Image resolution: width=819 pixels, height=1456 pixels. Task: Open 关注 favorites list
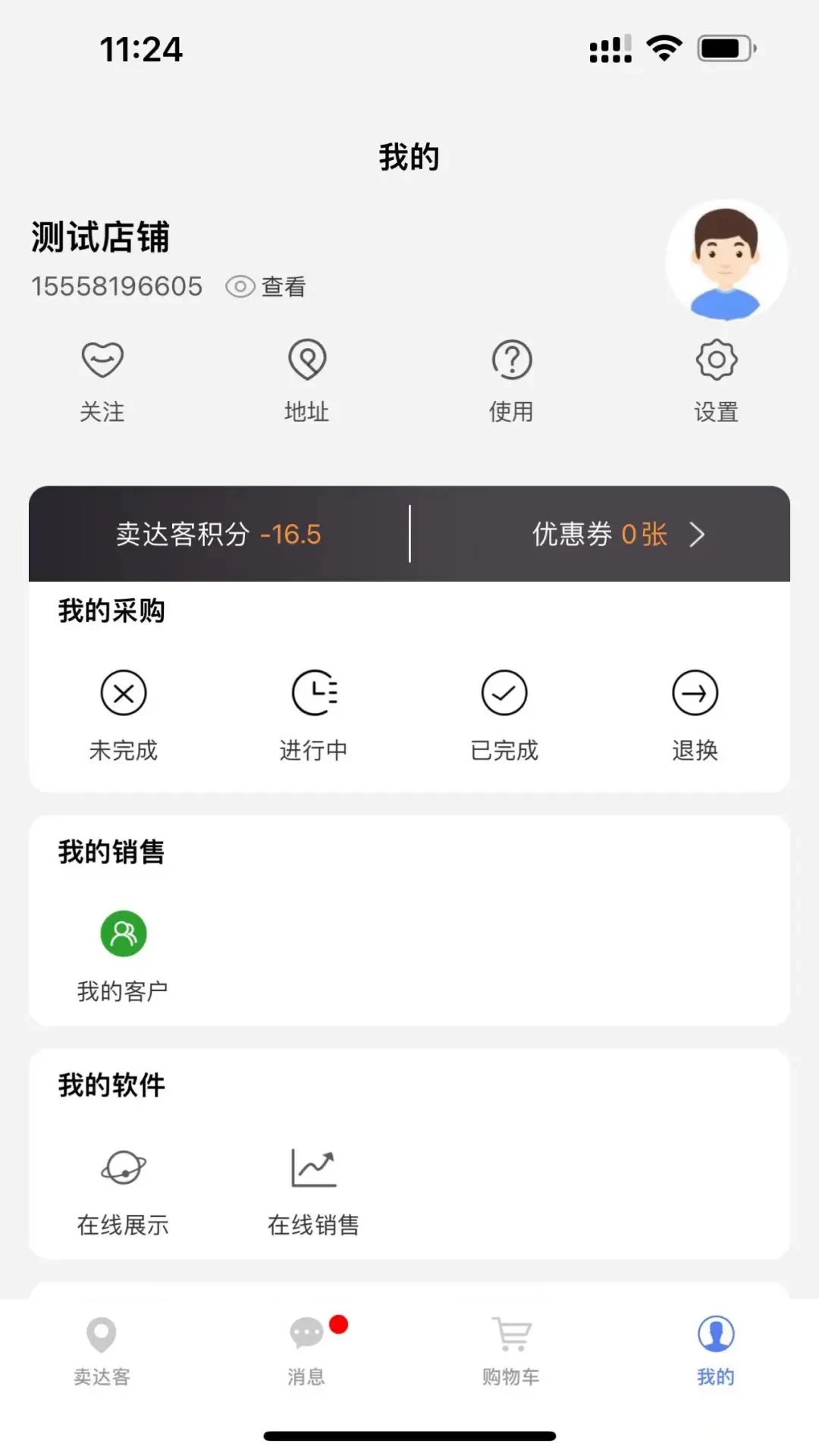(102, 380)
